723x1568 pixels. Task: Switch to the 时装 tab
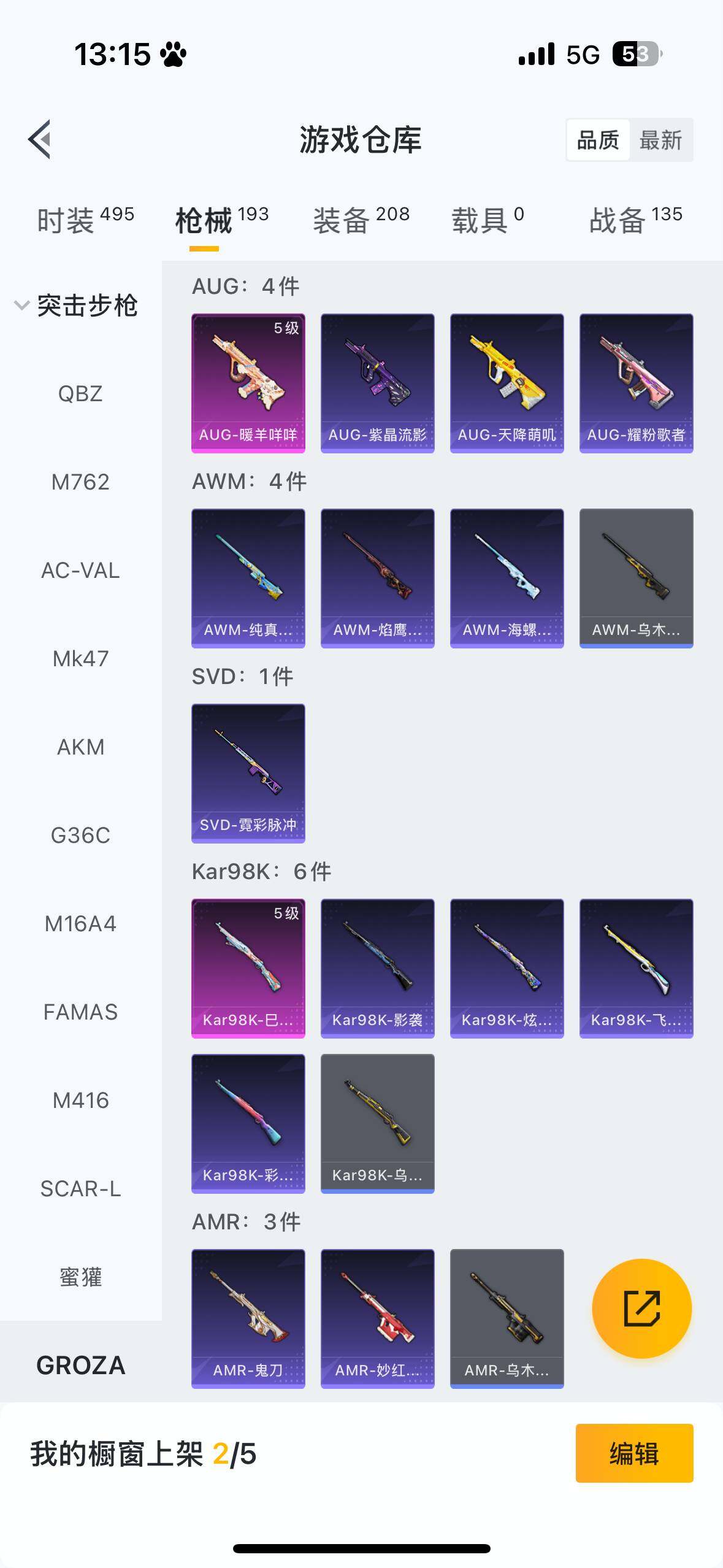(85, 220)
